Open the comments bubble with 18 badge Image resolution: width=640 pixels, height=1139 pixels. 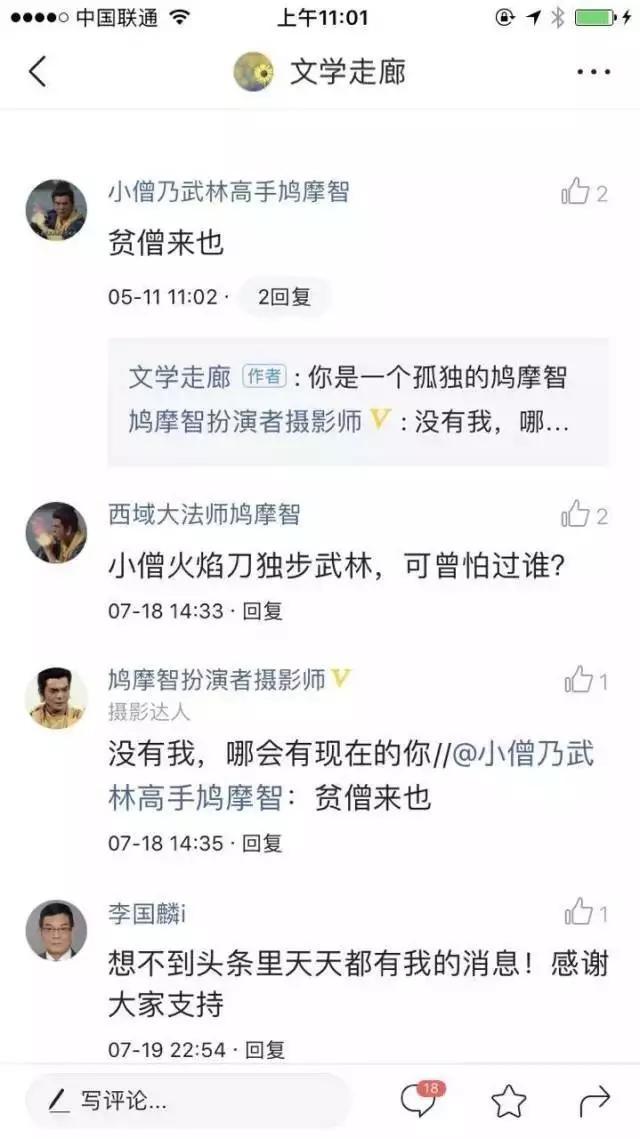point(418,1101)
